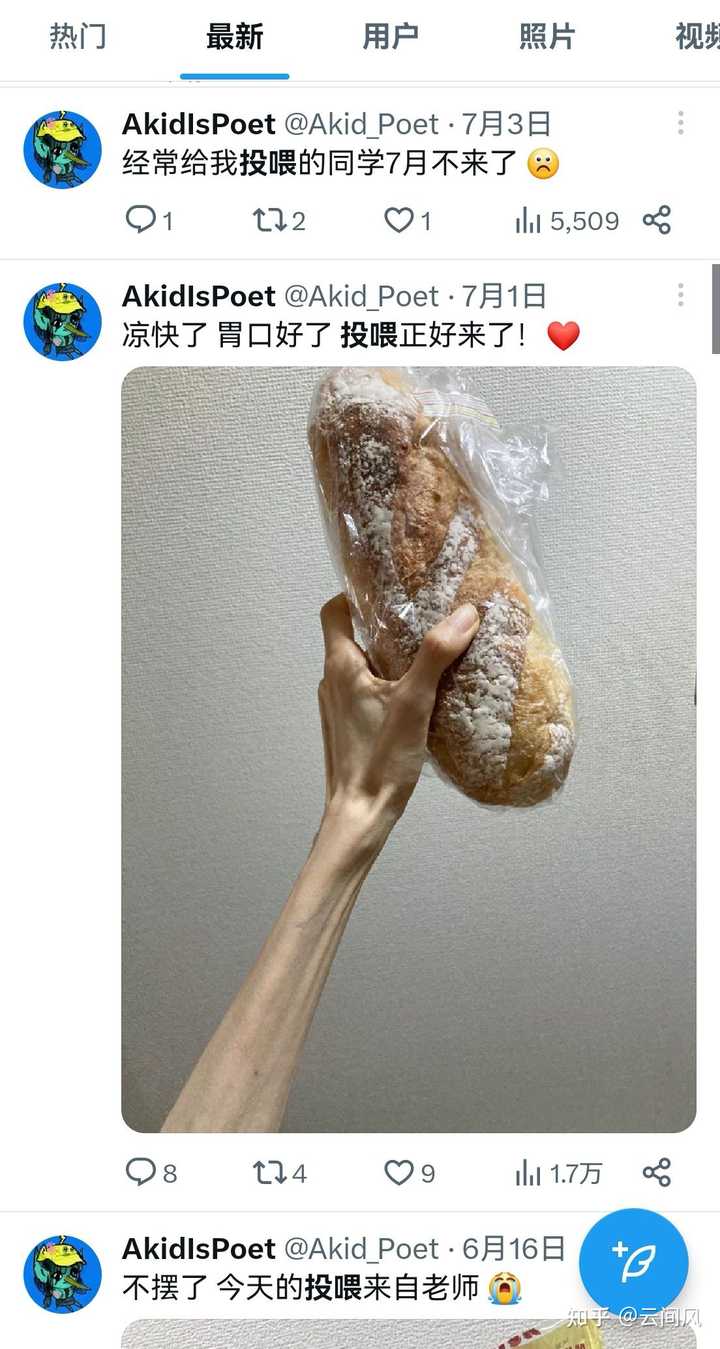Reply to the 7月3日 tweet

[149, 220]
